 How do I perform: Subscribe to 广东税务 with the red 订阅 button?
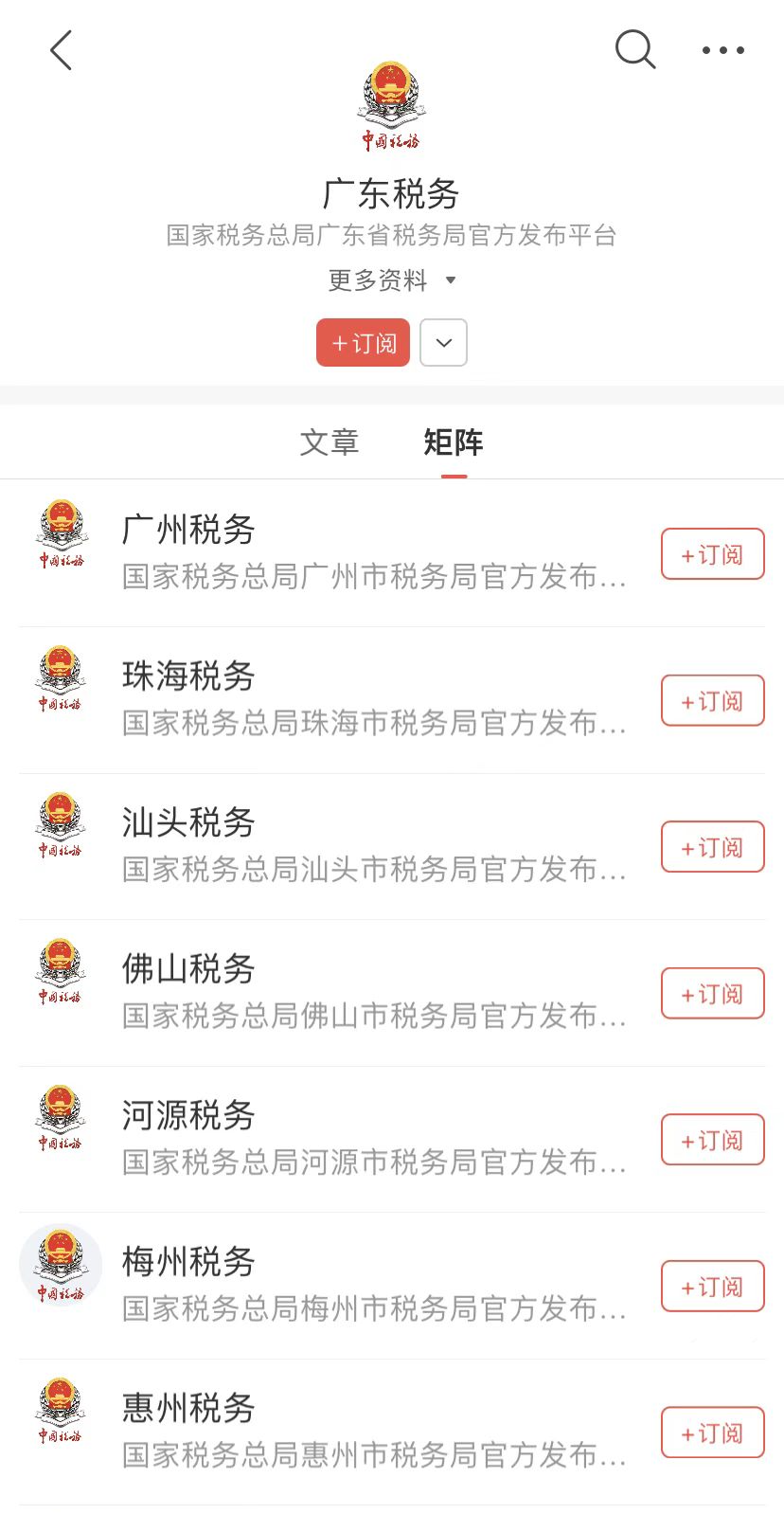pos(363,342)
